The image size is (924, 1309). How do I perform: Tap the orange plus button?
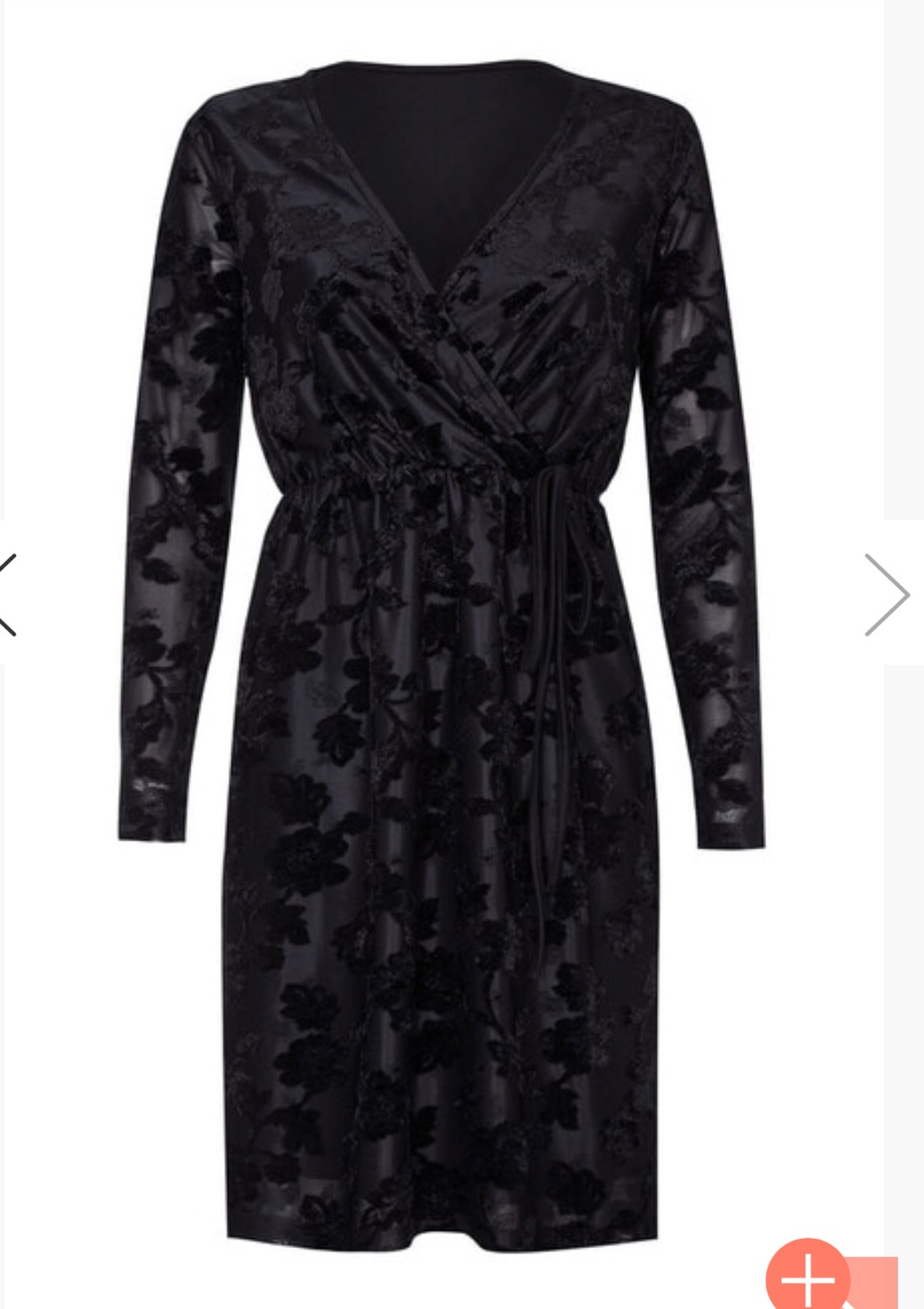click(808, 1277)
